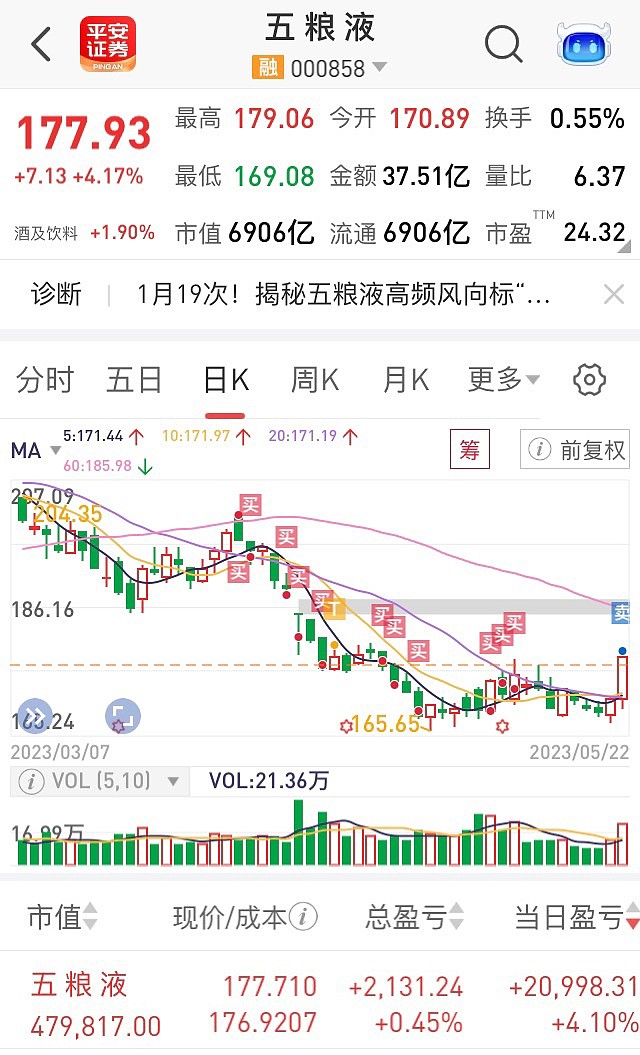640x1055 pixels.
Task: Open the MA indicator dropdown
Action: click(x=36, y=450)
